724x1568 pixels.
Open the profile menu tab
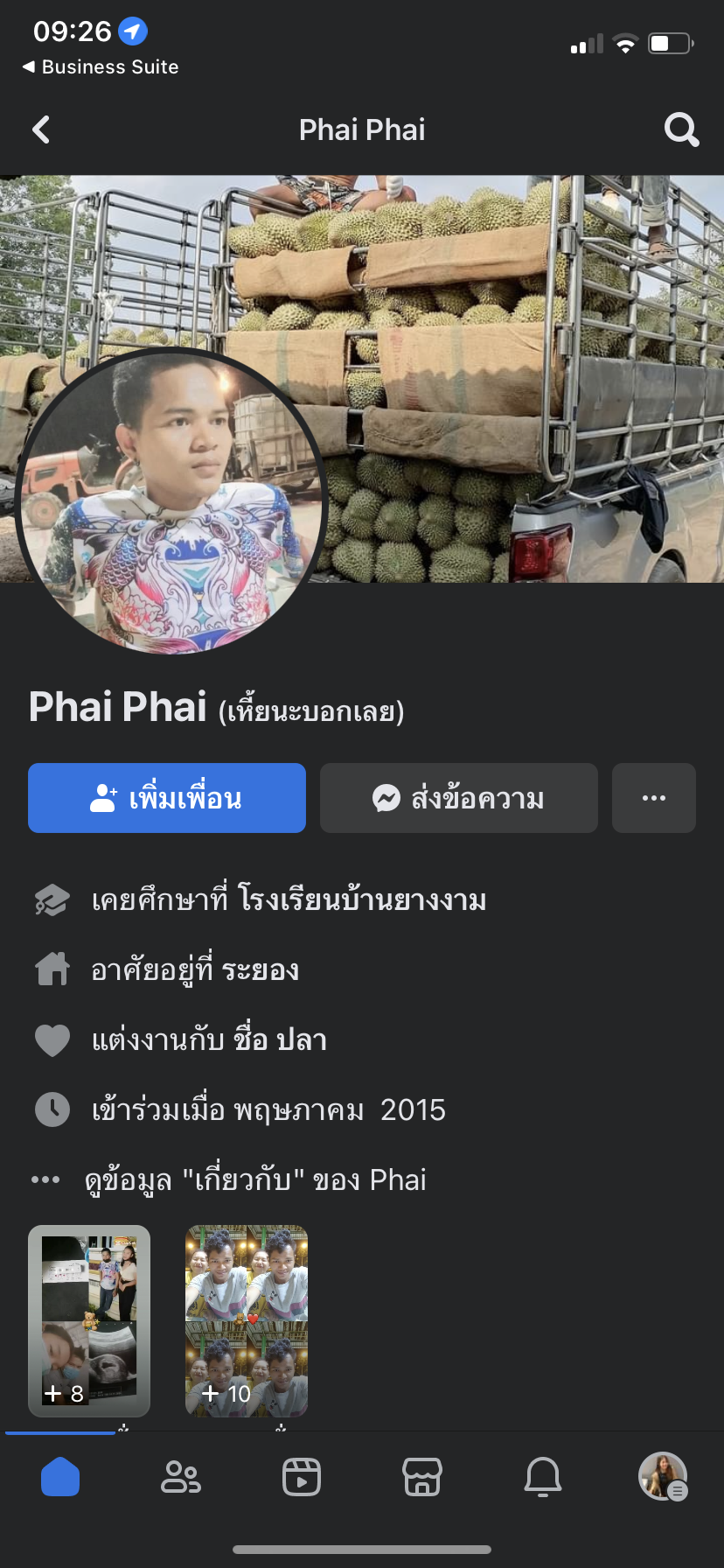click(663, 1477)
